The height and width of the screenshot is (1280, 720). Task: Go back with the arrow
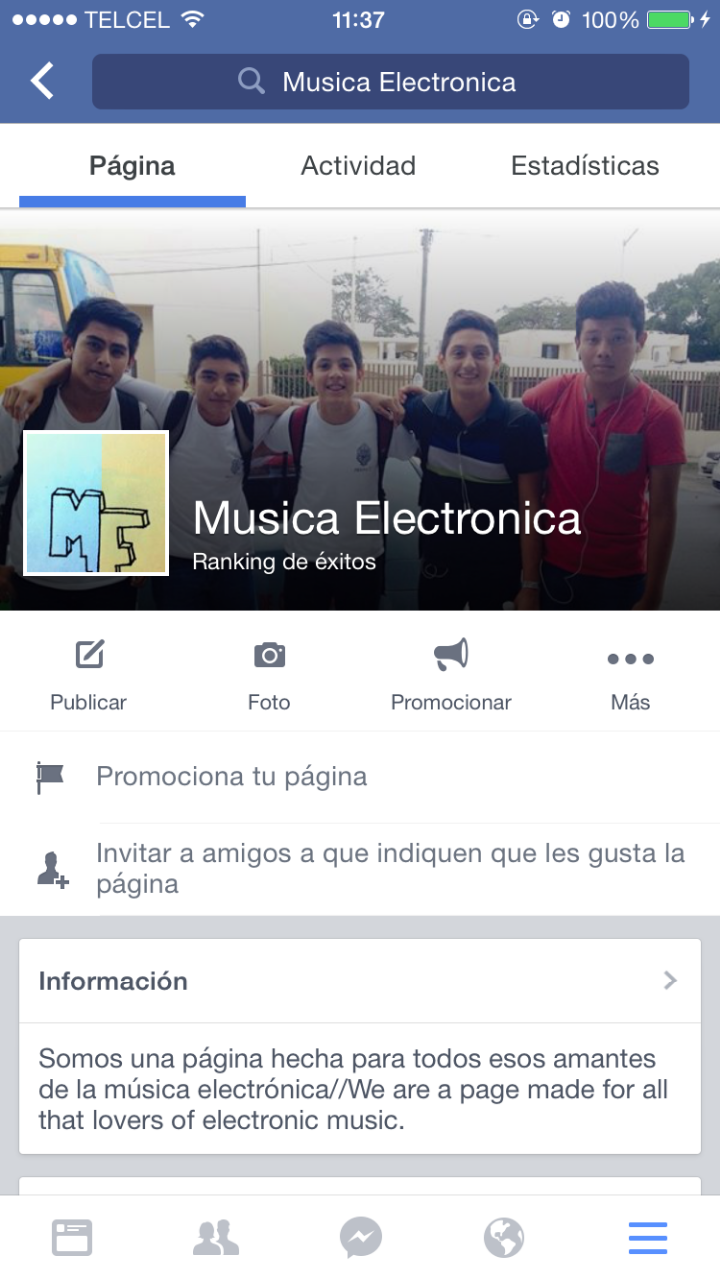click(42, 81)
